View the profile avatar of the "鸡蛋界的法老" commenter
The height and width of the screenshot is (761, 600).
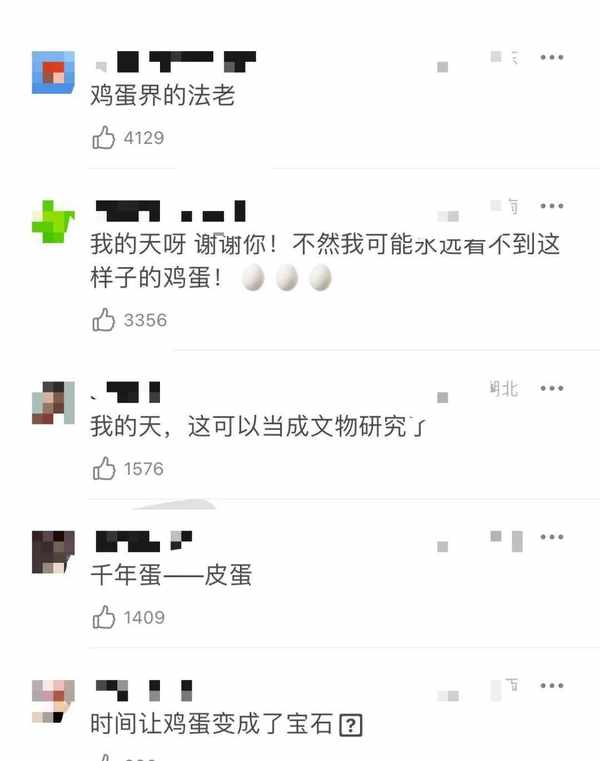(x=53, y=72)
